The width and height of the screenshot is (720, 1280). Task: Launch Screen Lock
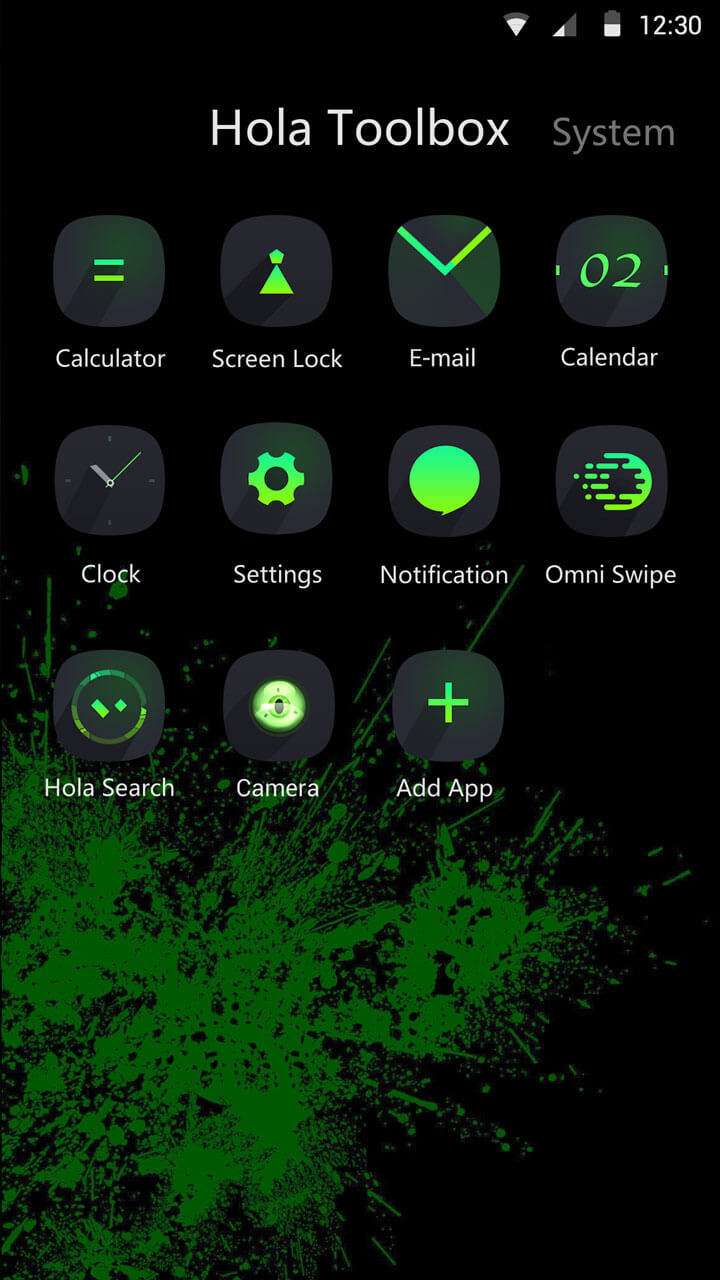[x=276, y=270]
